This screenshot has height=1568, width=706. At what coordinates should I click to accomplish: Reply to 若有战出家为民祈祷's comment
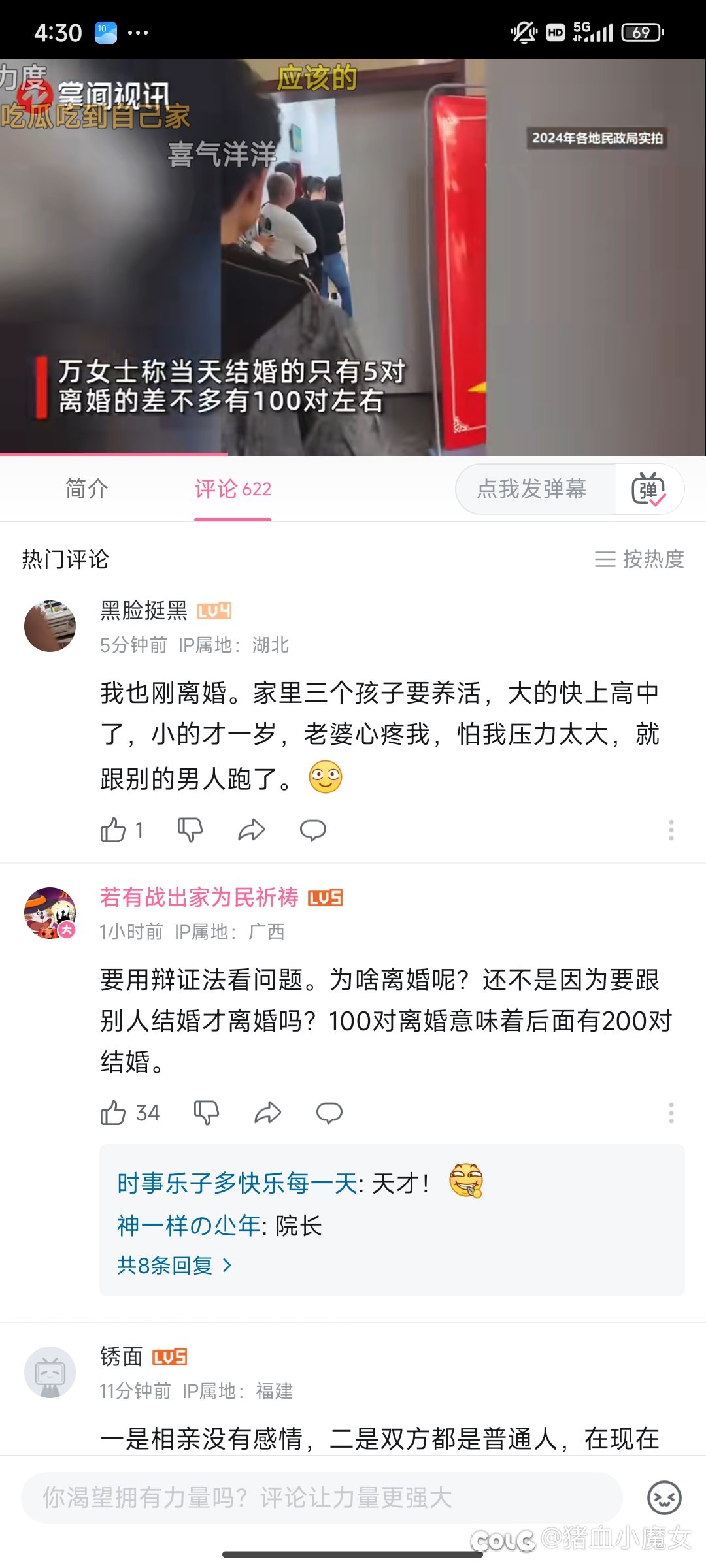[x=329, y=1113]
